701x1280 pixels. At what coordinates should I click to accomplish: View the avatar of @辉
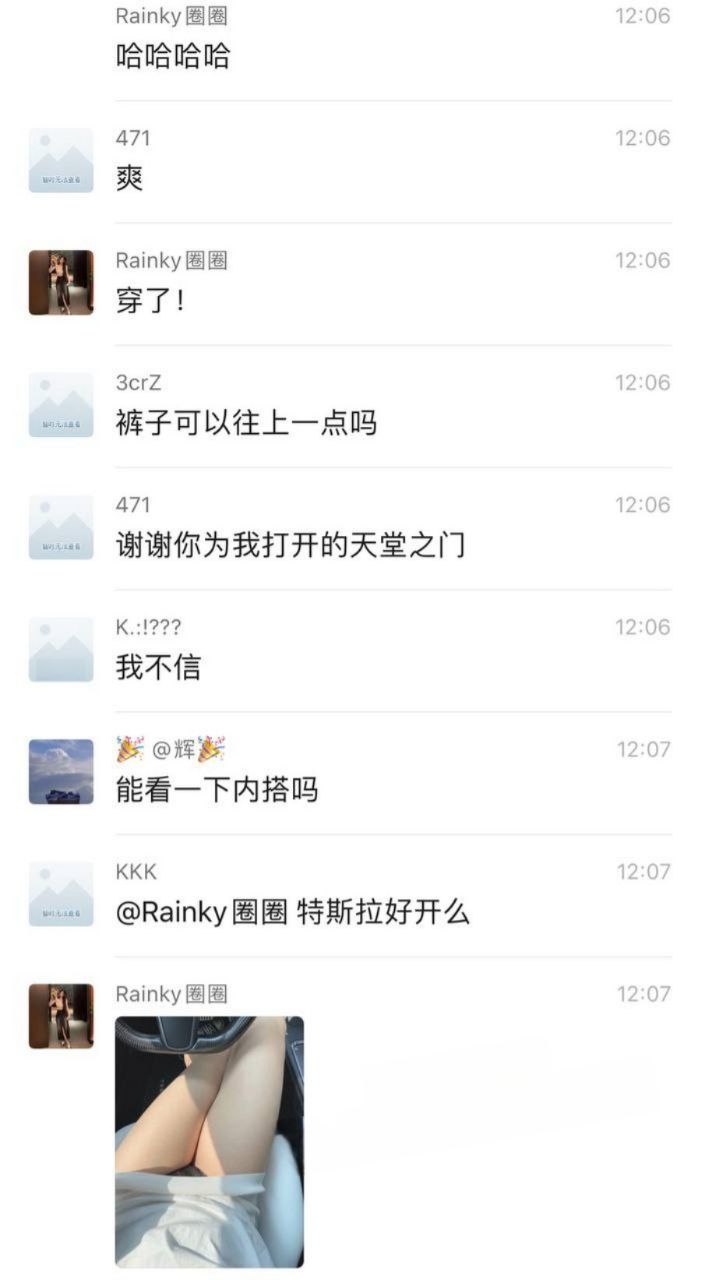61,771
